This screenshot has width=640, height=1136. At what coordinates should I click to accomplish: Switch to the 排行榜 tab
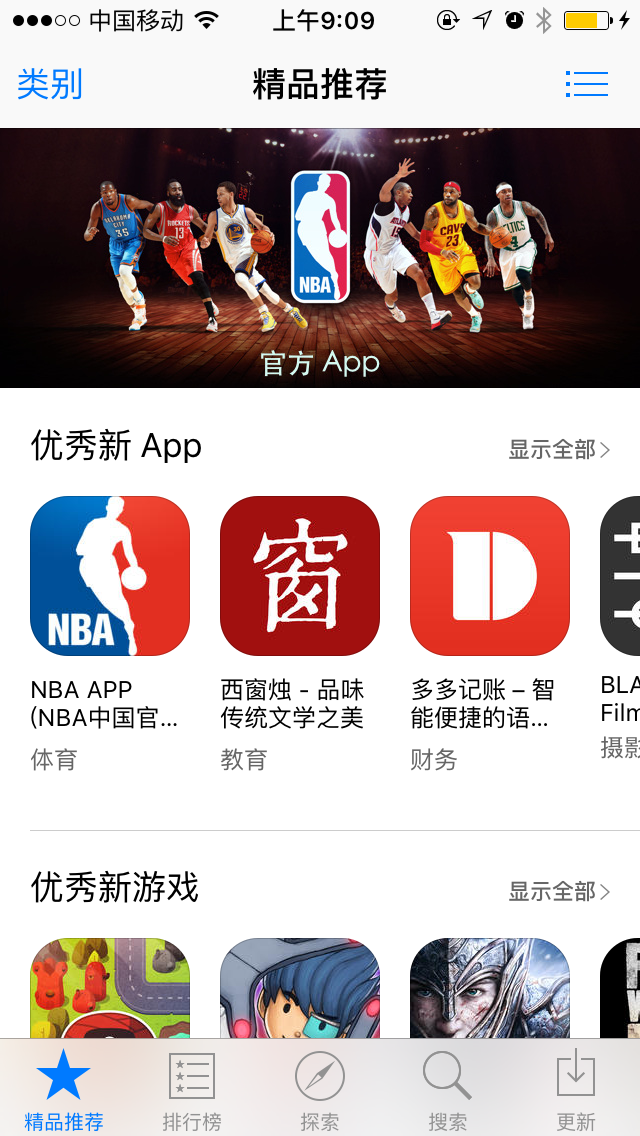coord(192,1090)
